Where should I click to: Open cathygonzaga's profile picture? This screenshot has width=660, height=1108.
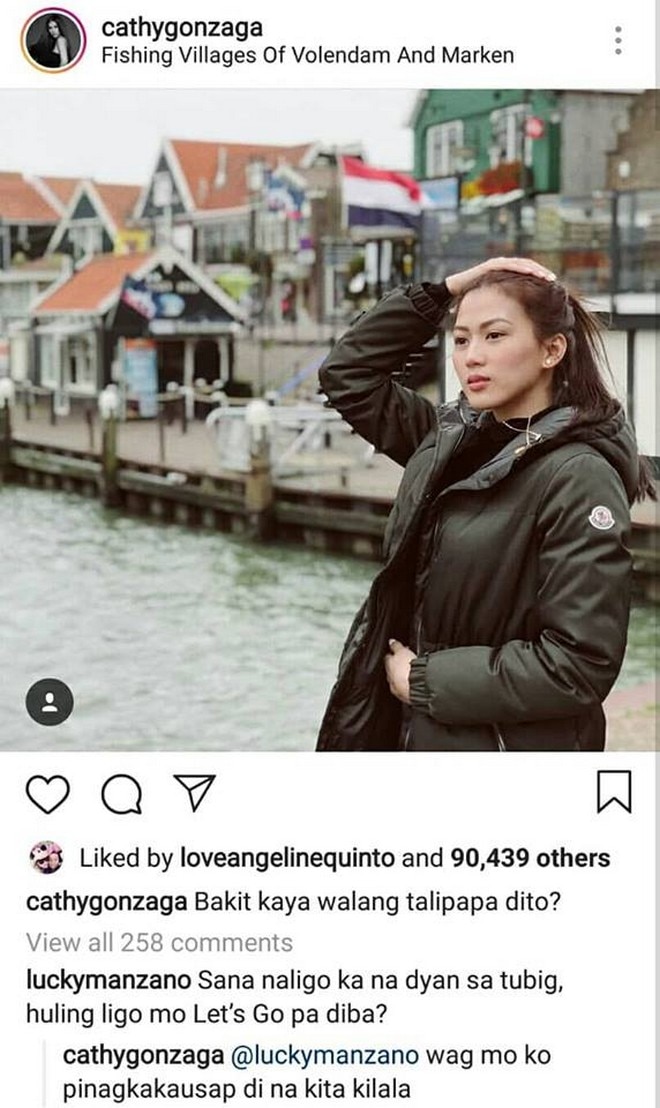[52, 40]
